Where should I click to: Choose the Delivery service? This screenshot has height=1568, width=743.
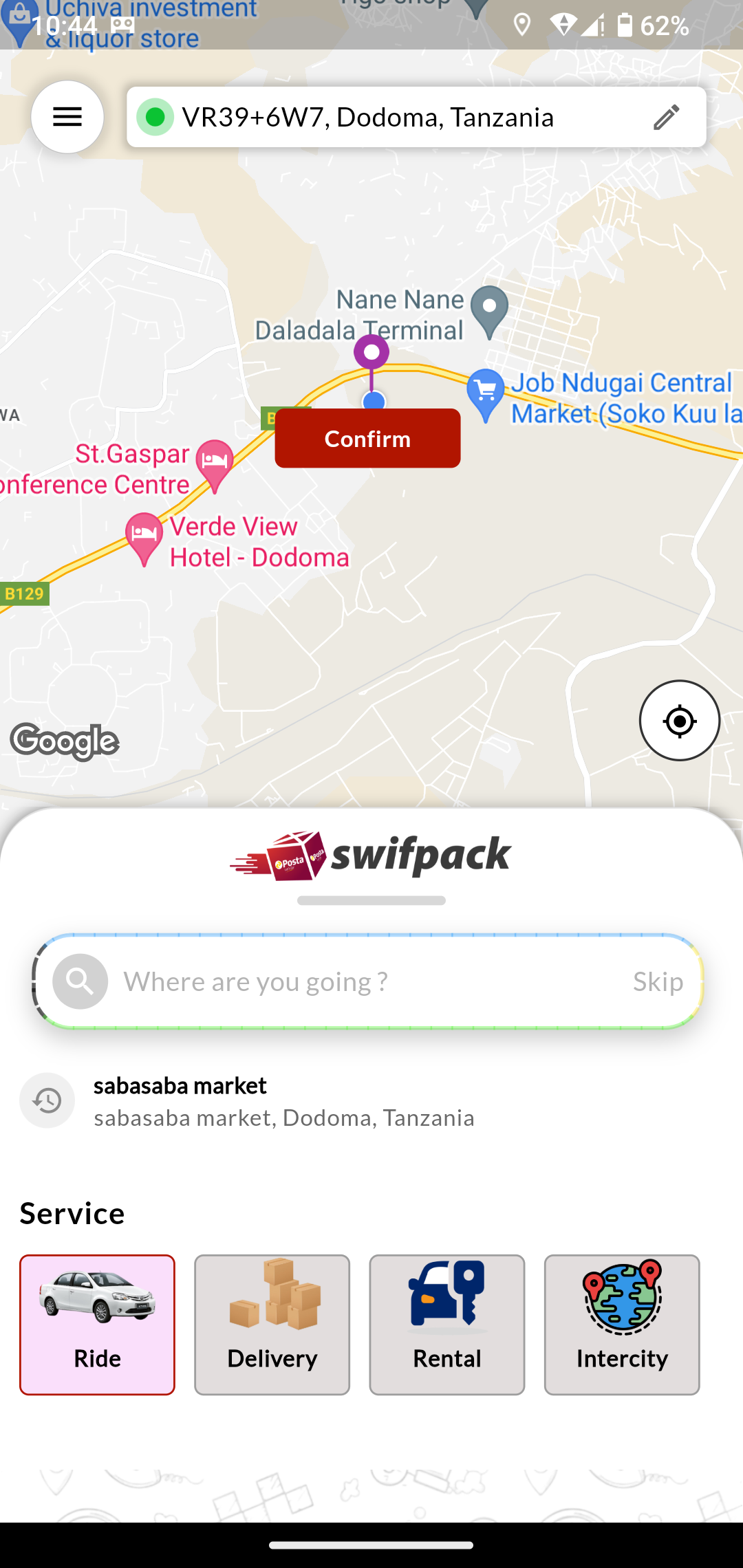(272, 1325)
